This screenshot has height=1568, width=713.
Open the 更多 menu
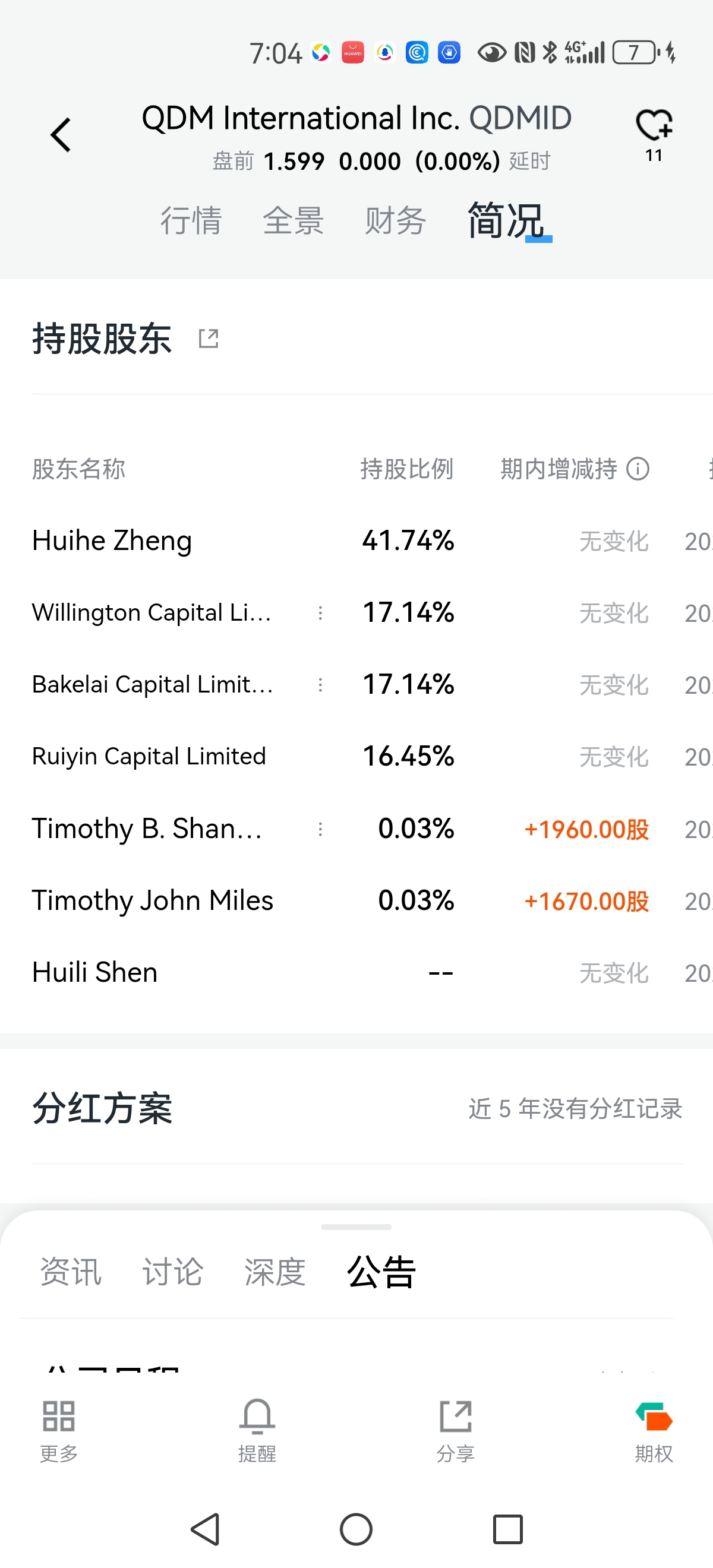click(59, 1429)
